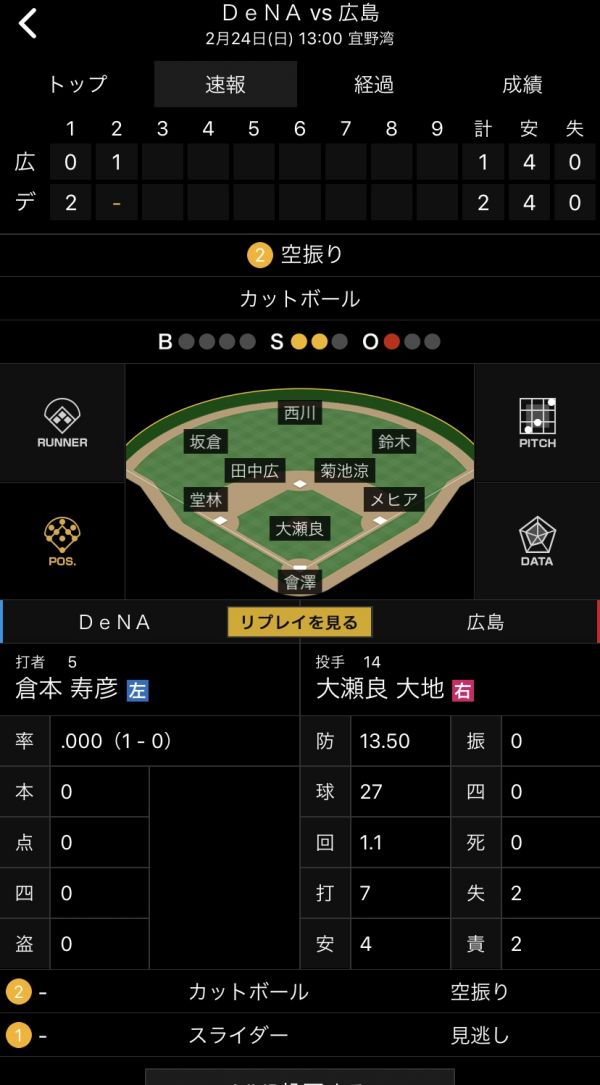The width and height of the screenshot is (600, 1085).
Task: View the 成績 tab
Action: click(x=521, y=85)
